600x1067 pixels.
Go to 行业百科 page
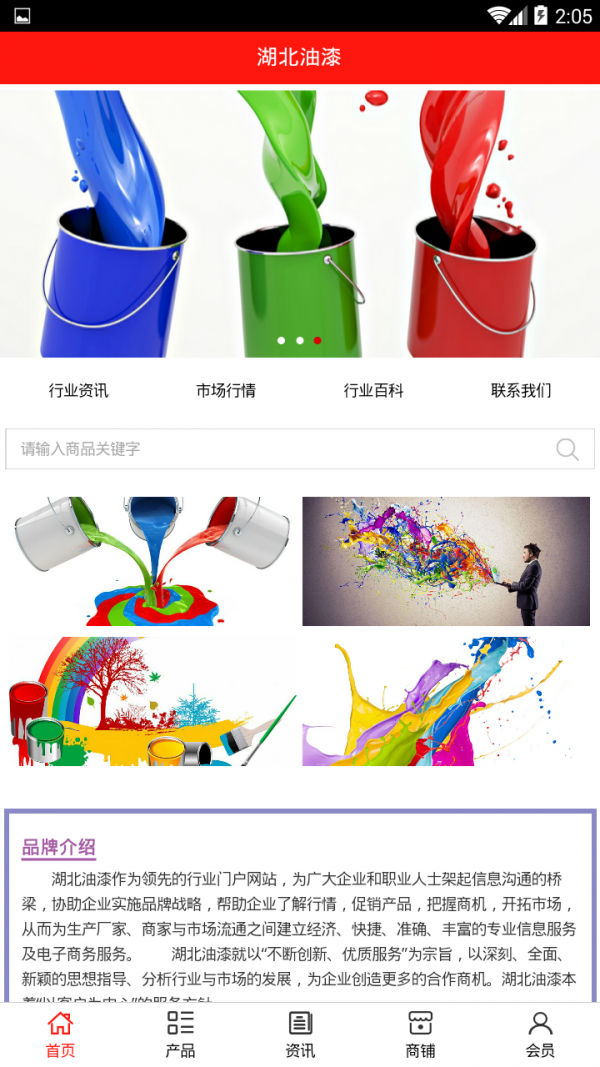pyautogui.click(x=374, y=391)
